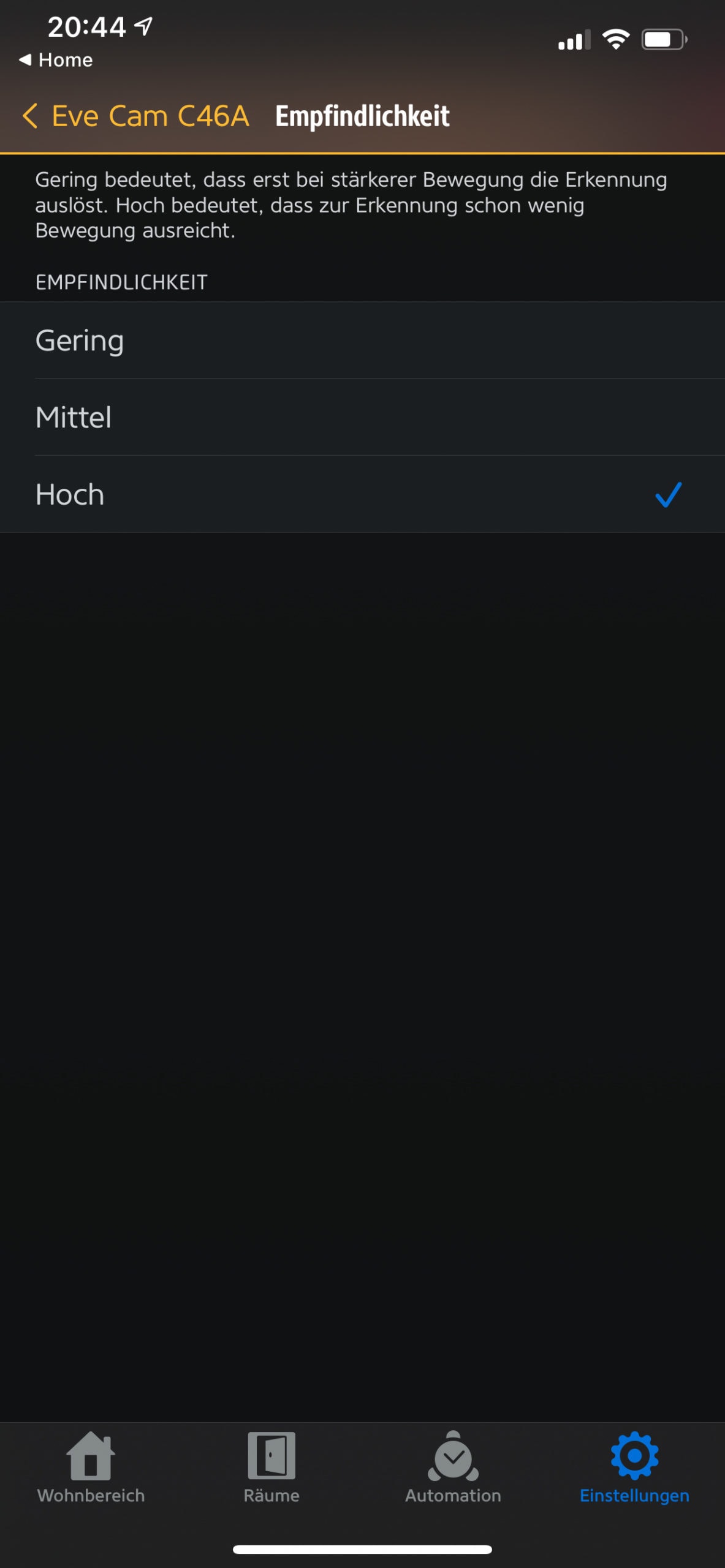This screenshot has height=1568, width=725.
Task: Switch to the Automation tab
Action: [x=453, y=1468]
